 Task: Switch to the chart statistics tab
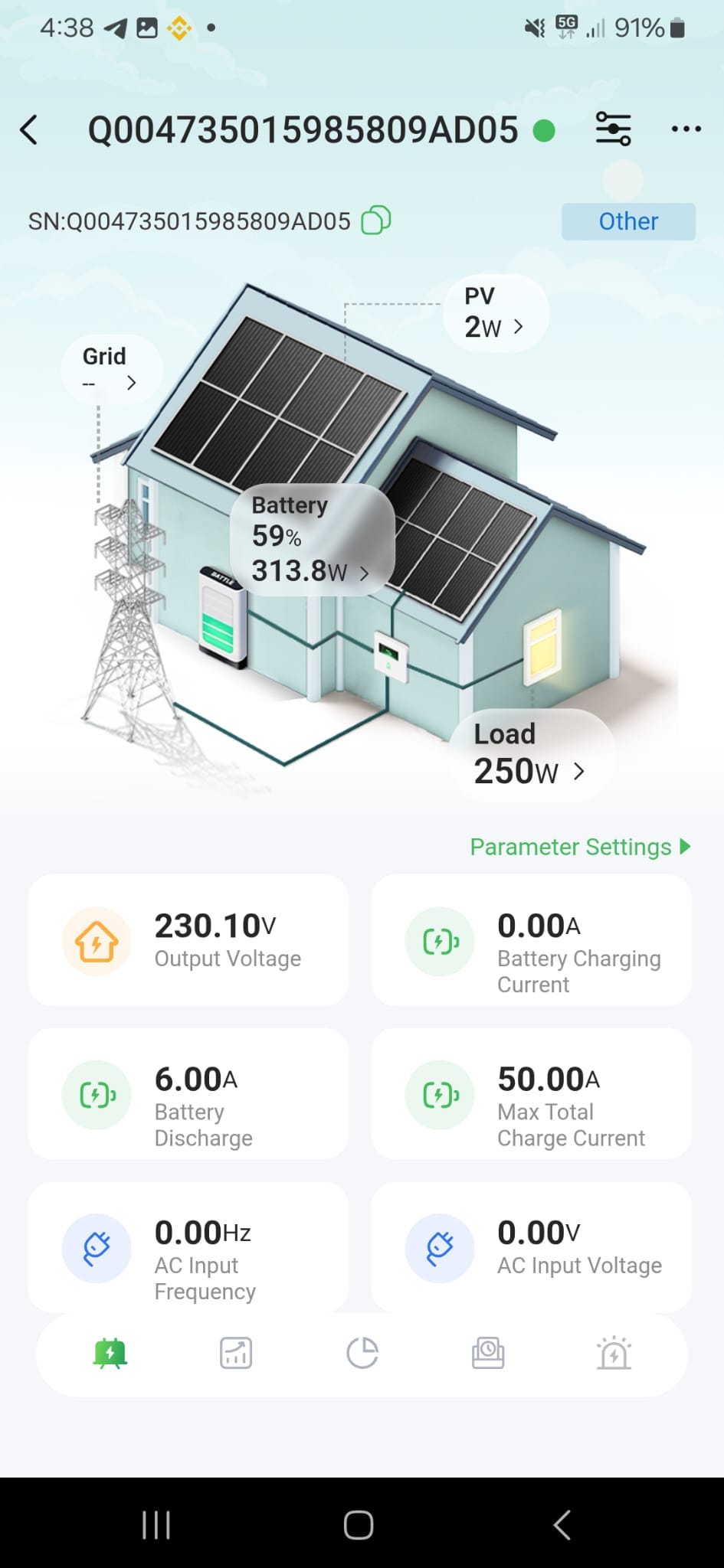click(236, 1353)
